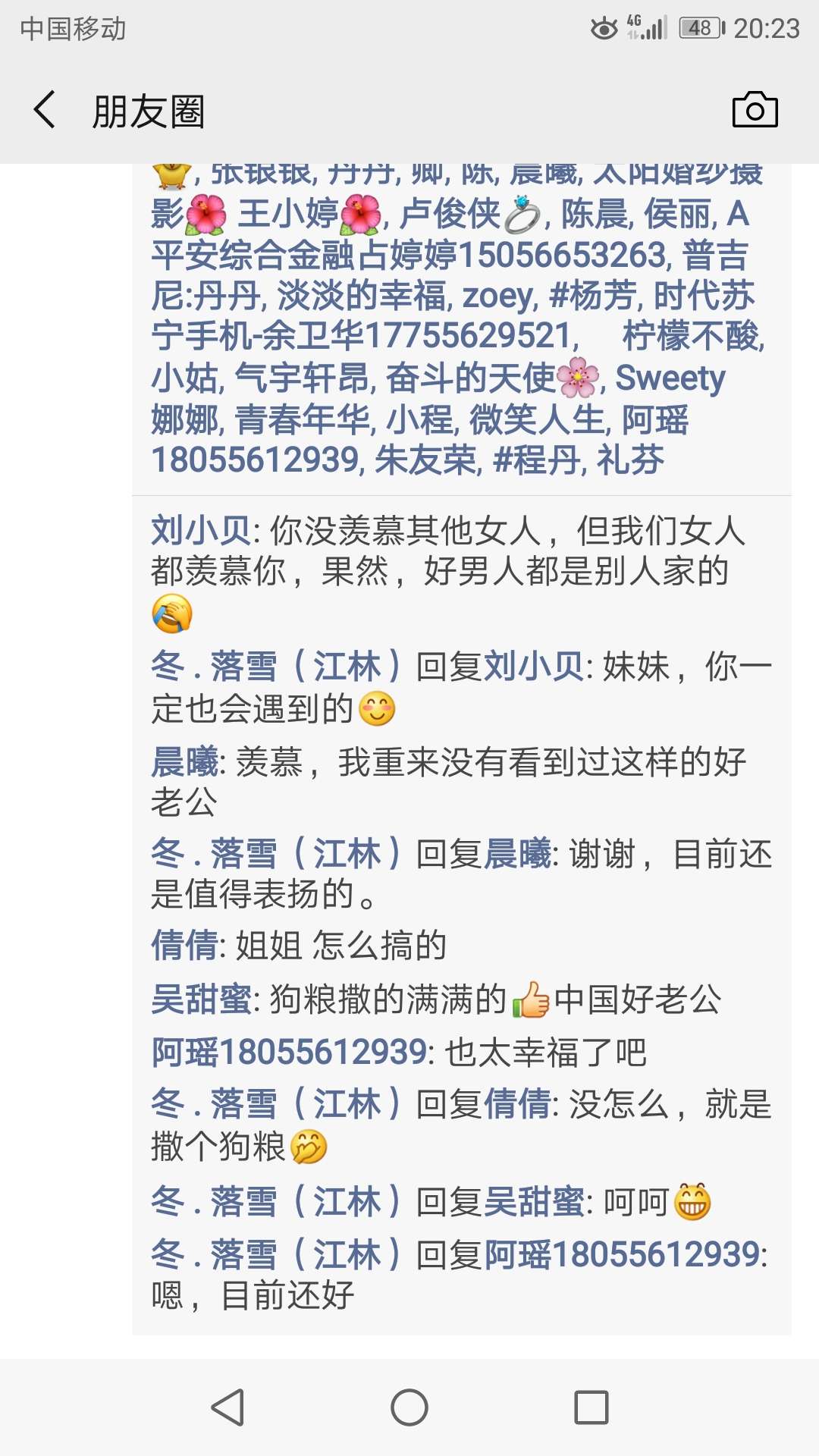
Task: Tap the back arrow to exit 朋友圈
Action: pos(43,108)
